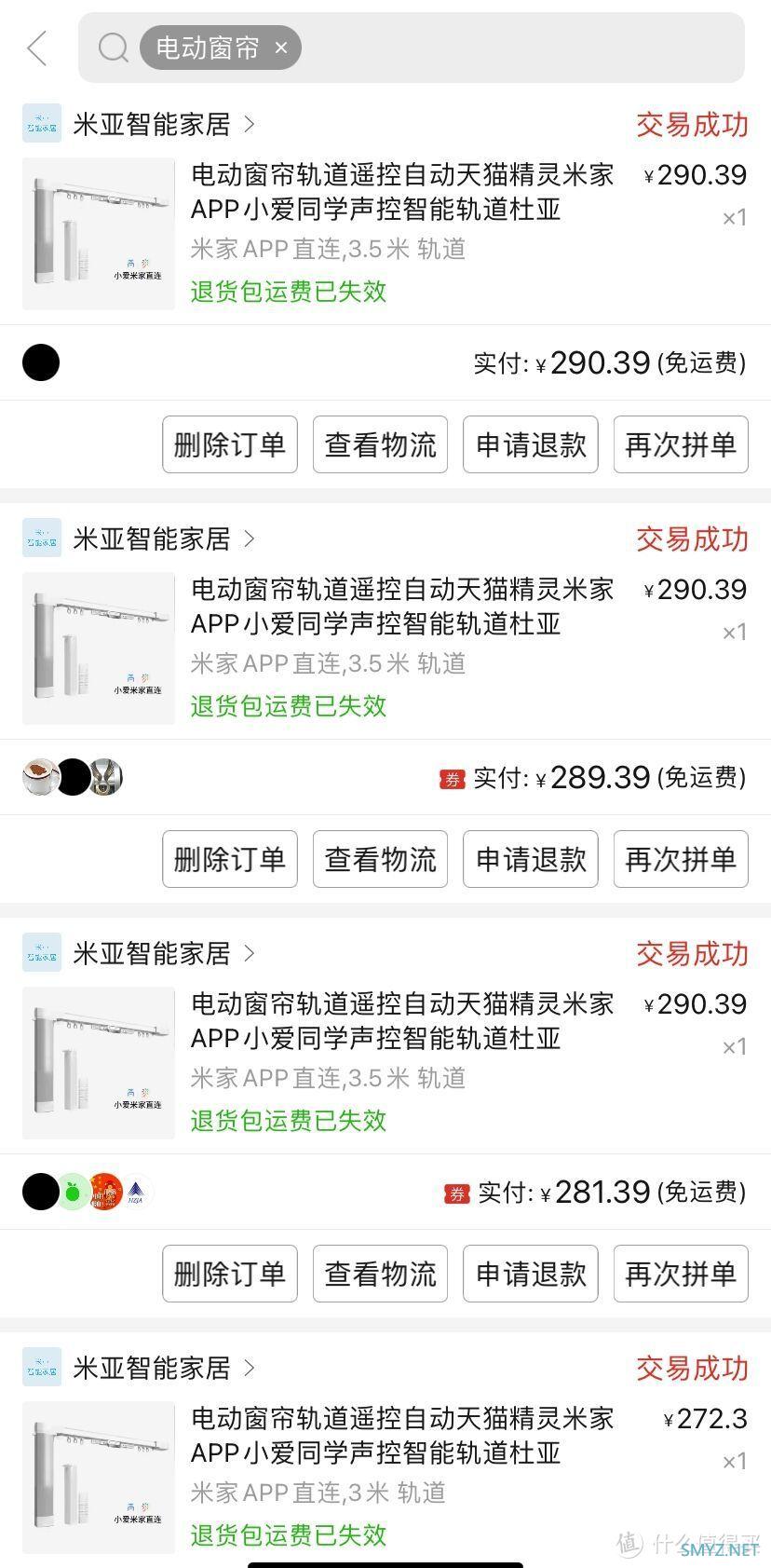Tap 再次拼单 for the order paid ¥289.39
Screen dimensions: 771x1568
tap(681, 859)
